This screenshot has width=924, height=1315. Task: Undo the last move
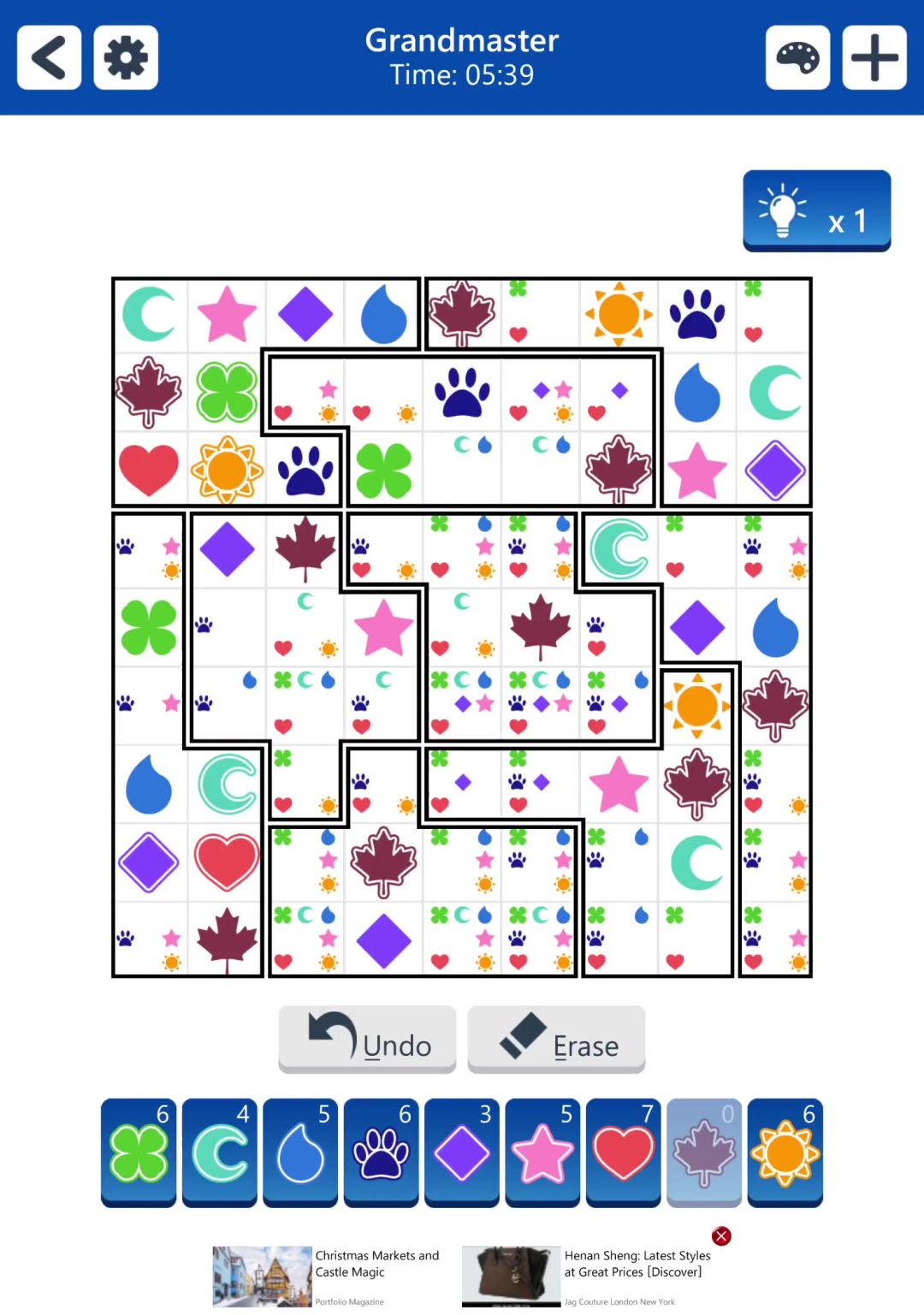click(367, 1039)
